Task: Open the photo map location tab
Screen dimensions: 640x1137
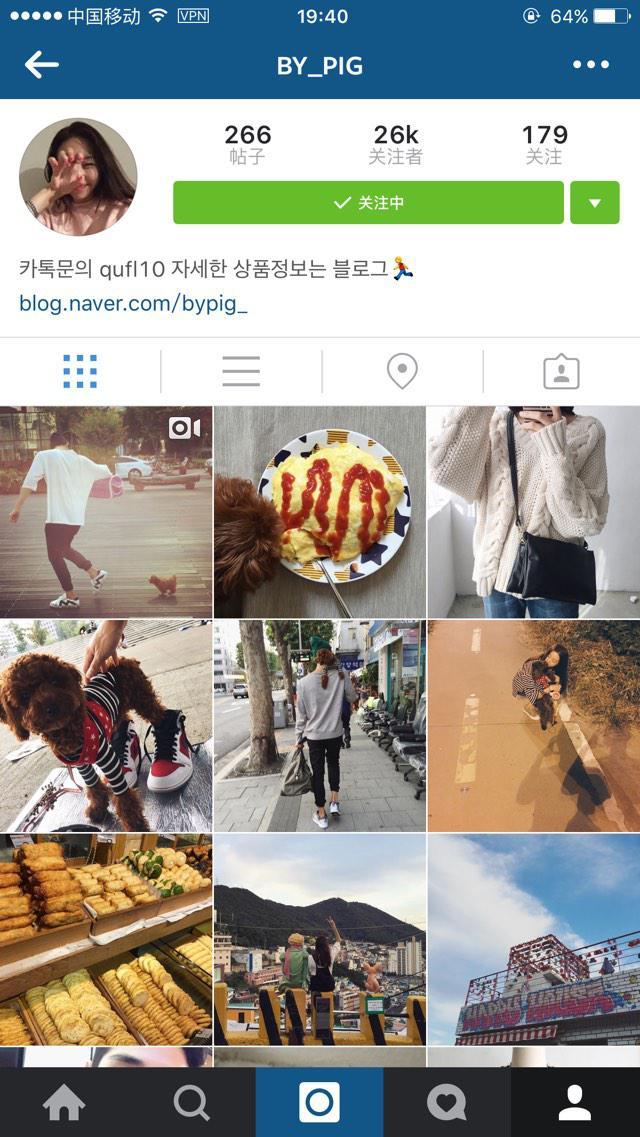Action: tap(402, 372)
